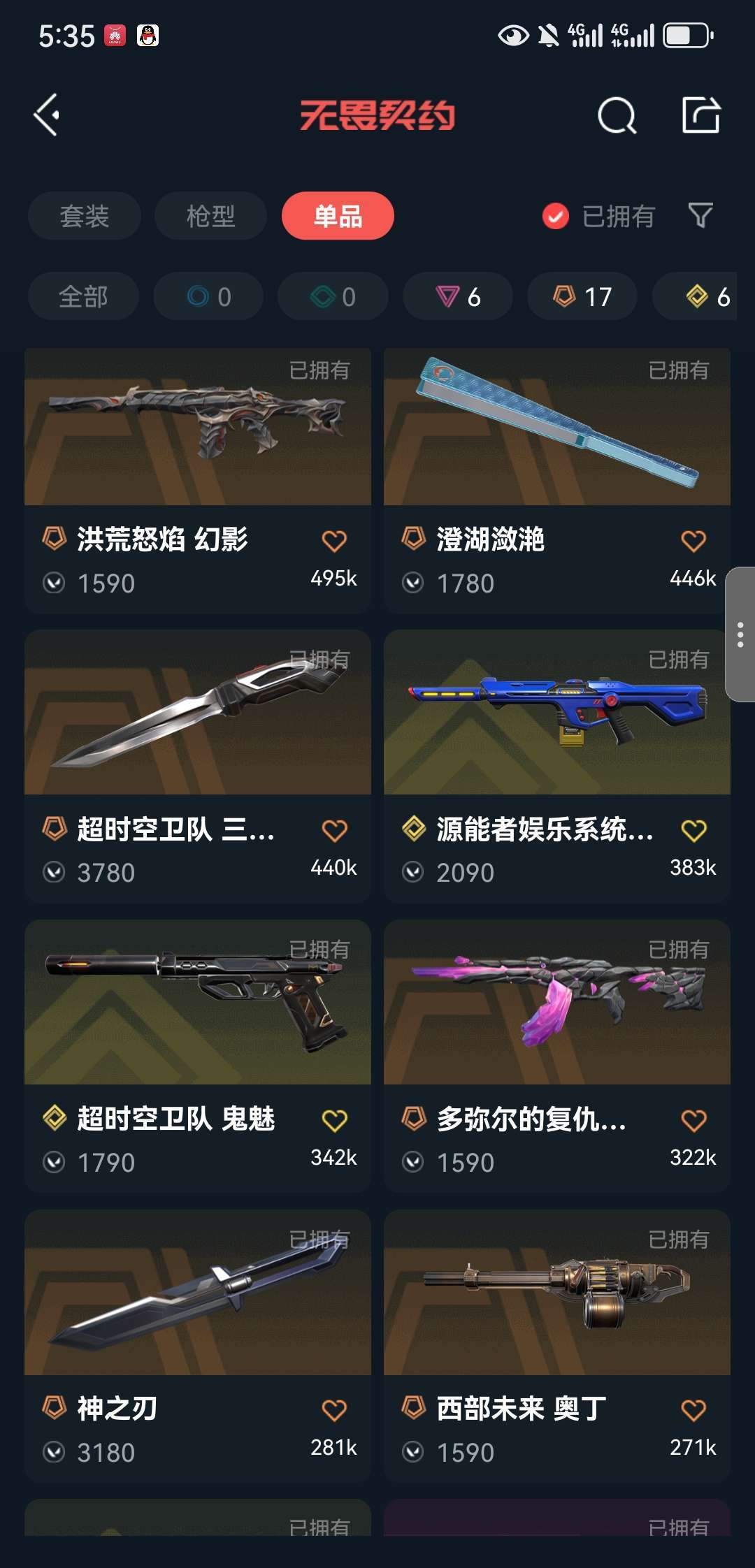Share this page via the share icon

click(x=700, y=115)
